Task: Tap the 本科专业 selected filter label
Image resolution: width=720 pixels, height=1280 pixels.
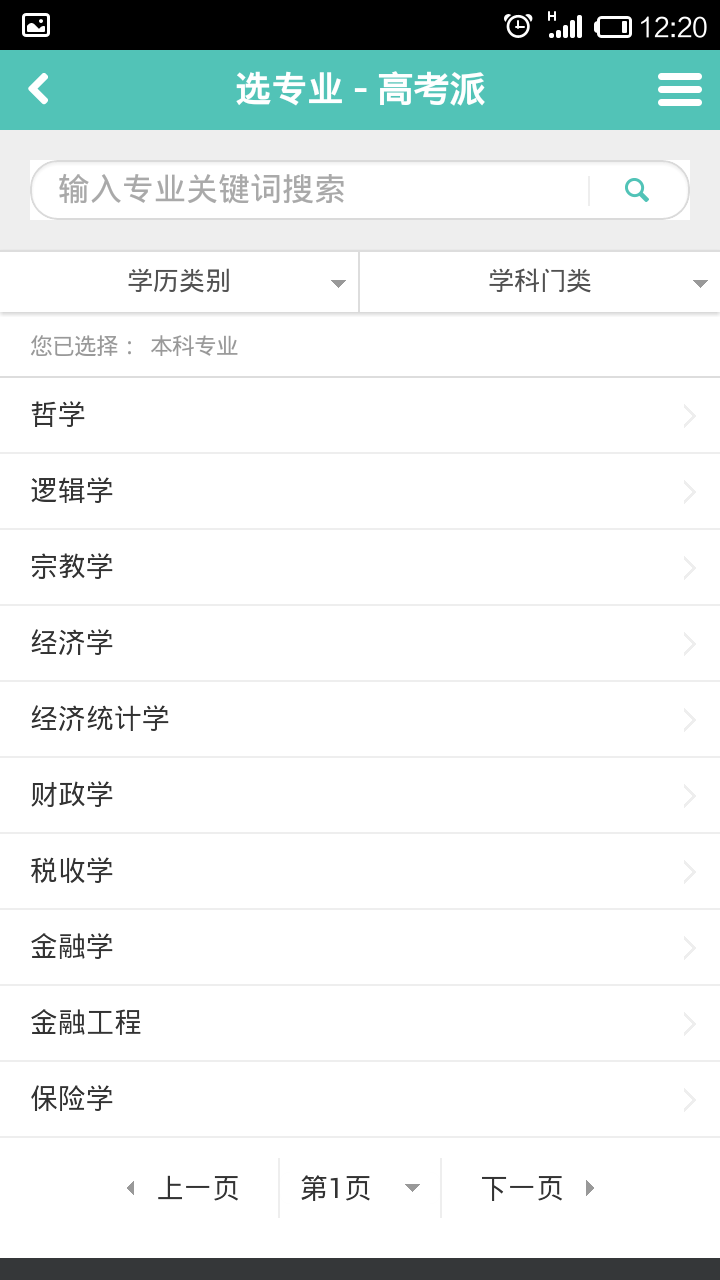Action: [194, 346]
